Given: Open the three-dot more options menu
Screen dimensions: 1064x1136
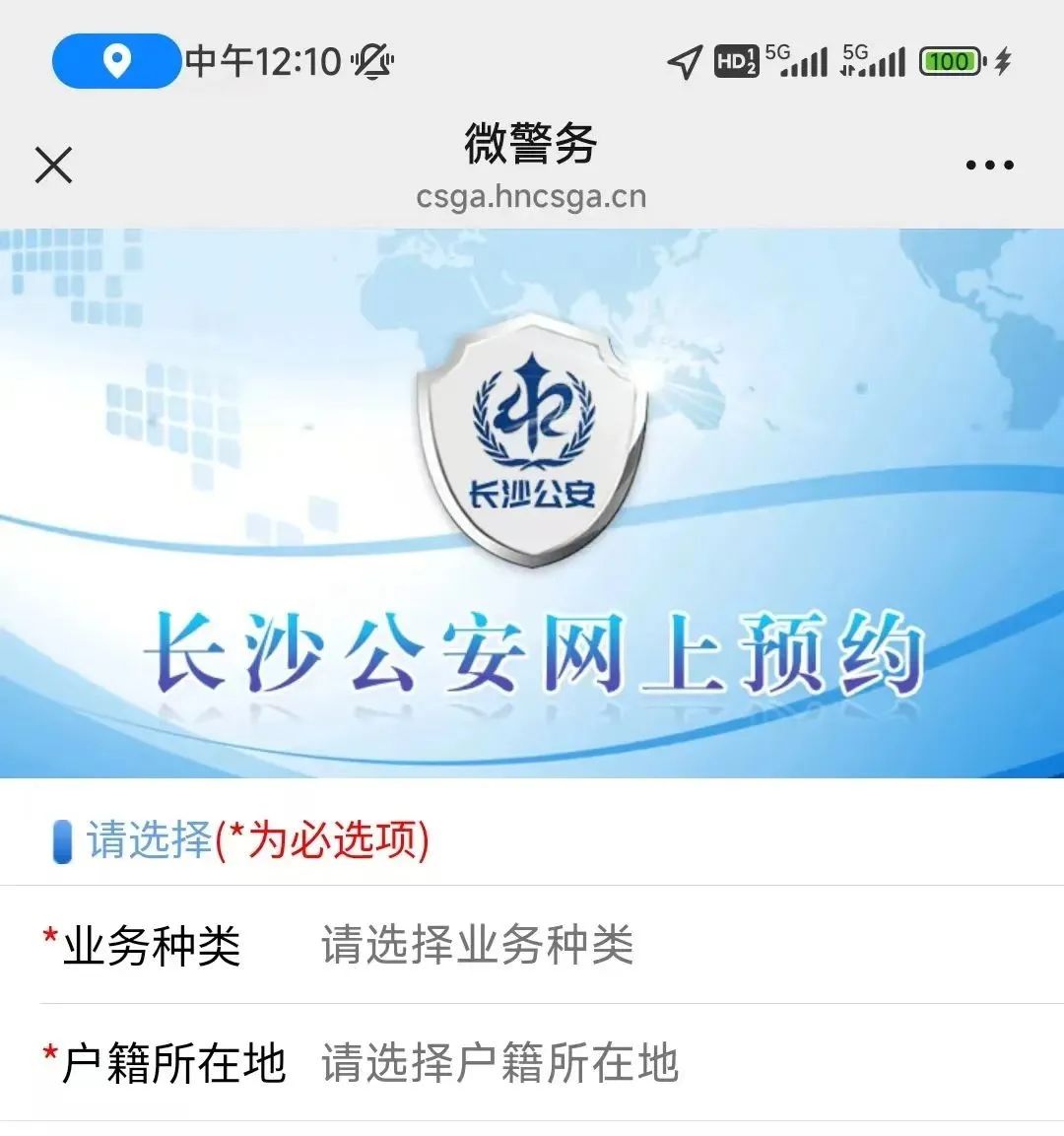Looking at the screenshot, I should click(989, 166).
